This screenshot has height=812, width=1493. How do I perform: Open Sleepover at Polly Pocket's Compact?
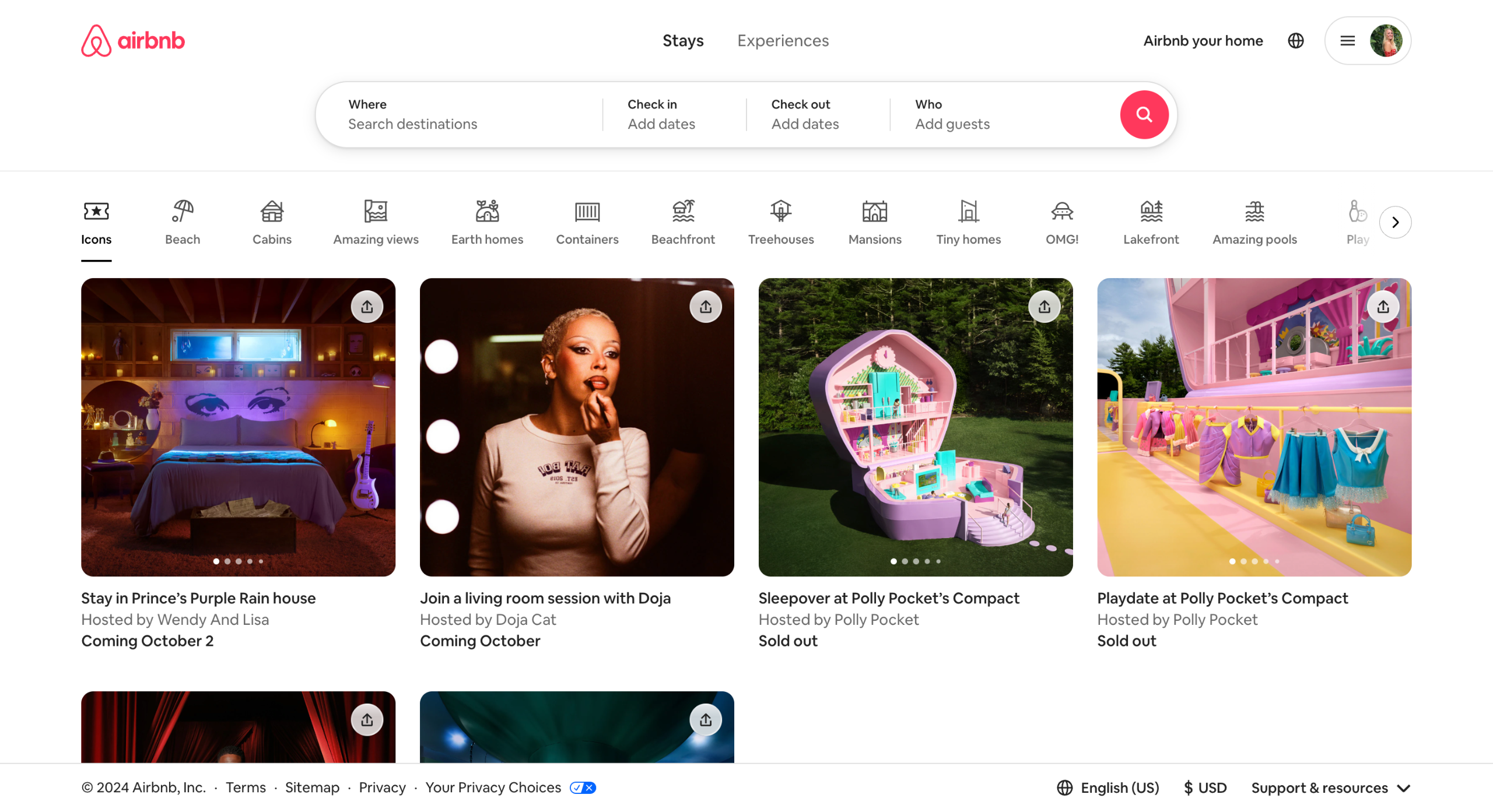915,427
